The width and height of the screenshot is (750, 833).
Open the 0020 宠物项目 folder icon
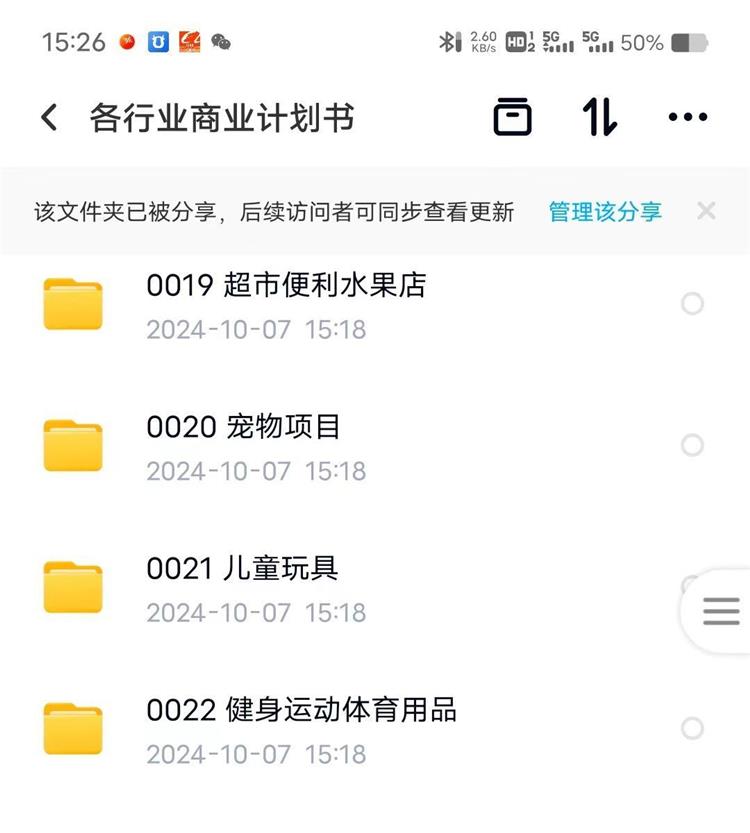point(74,446)
